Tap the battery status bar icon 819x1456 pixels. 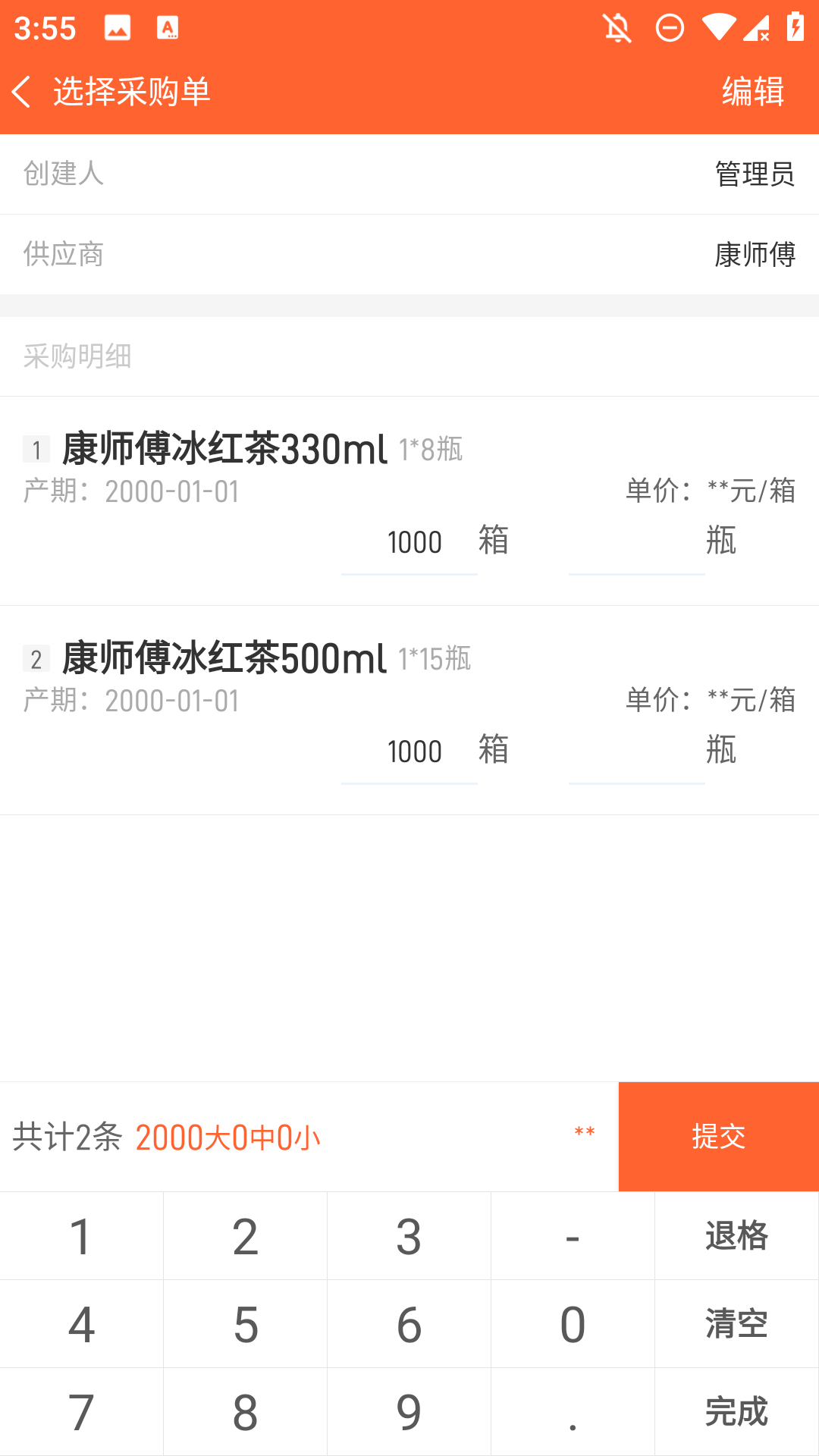coord(794,27)
